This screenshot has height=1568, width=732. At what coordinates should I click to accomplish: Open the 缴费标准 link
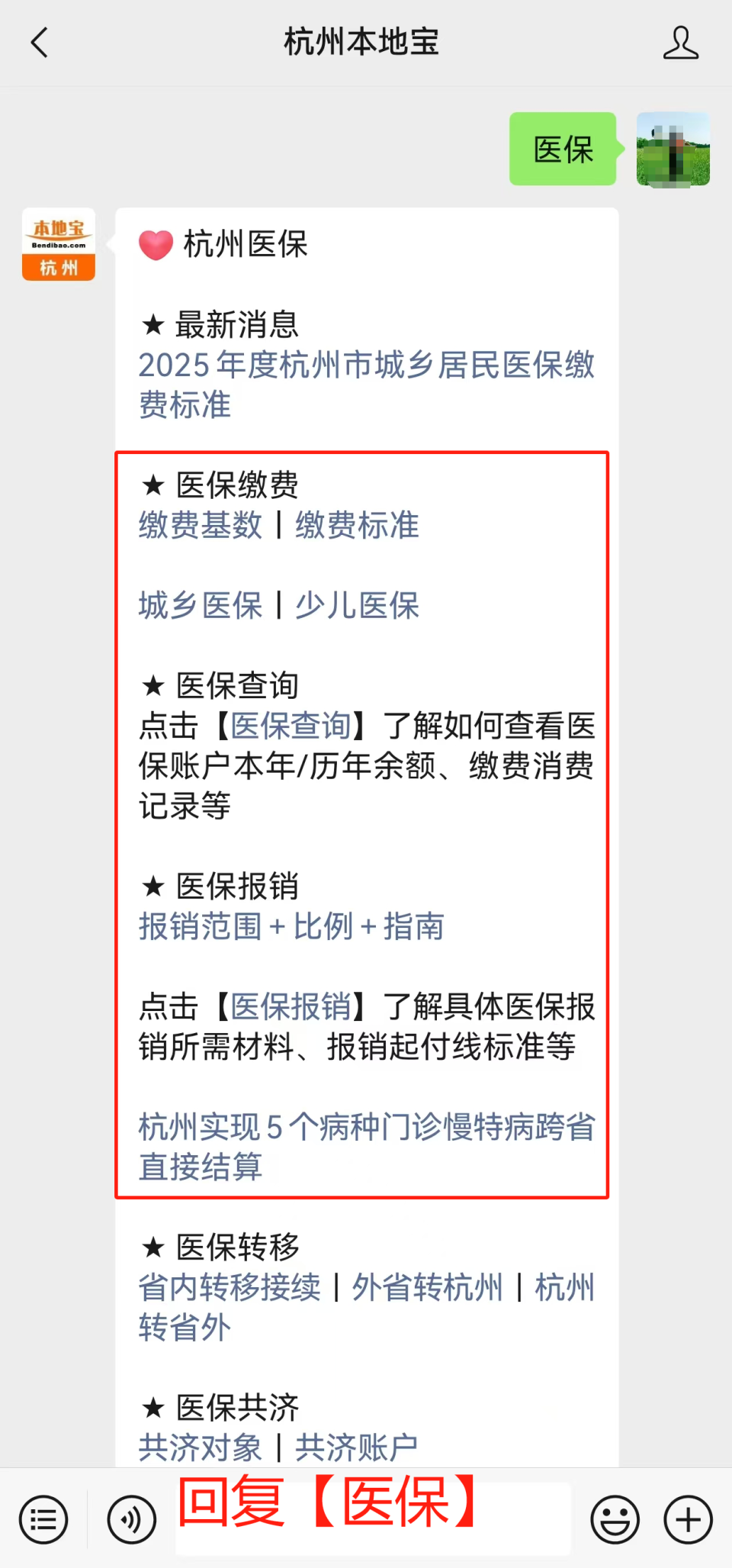(357, 526)
